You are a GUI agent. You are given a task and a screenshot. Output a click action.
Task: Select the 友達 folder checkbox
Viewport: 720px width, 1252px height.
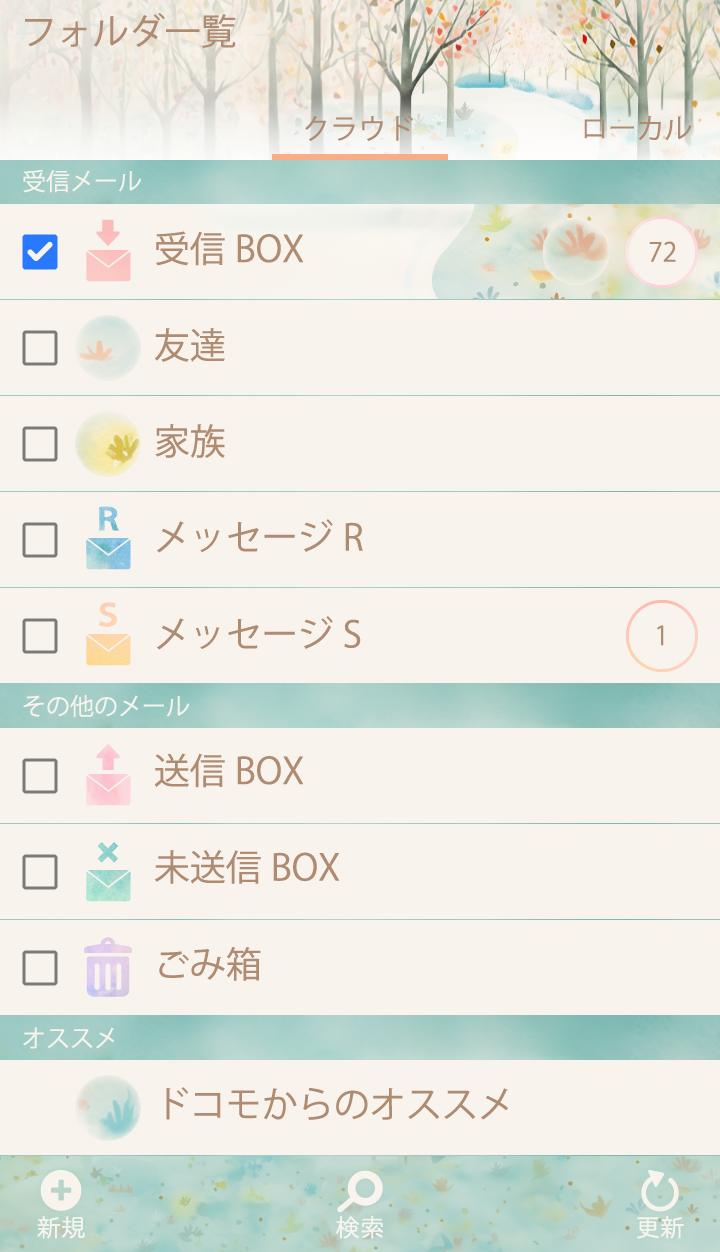[x=40, y=348]
